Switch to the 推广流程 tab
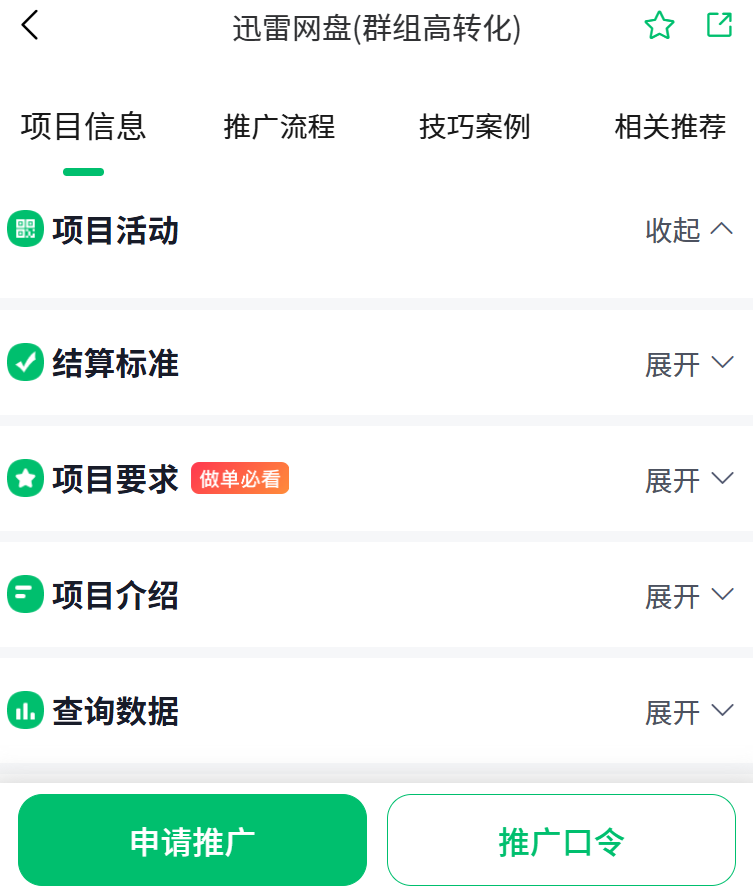 279,127
